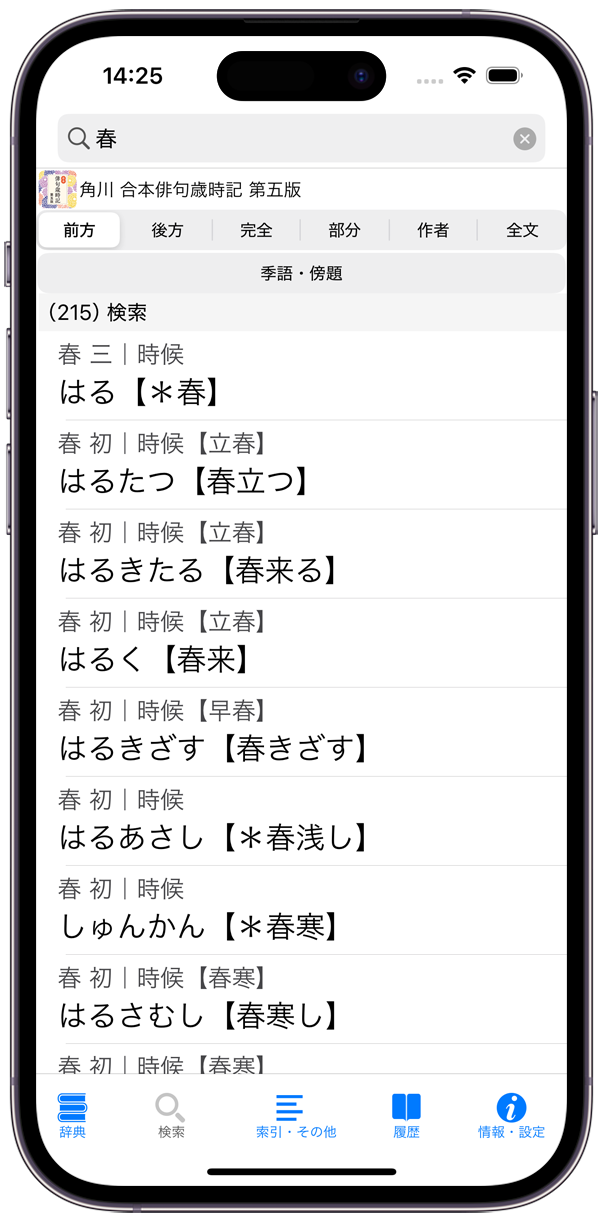This screenshot has width=603, height=1222.
Task: Switch to 後方 match mode
Action: pos(167,230)
